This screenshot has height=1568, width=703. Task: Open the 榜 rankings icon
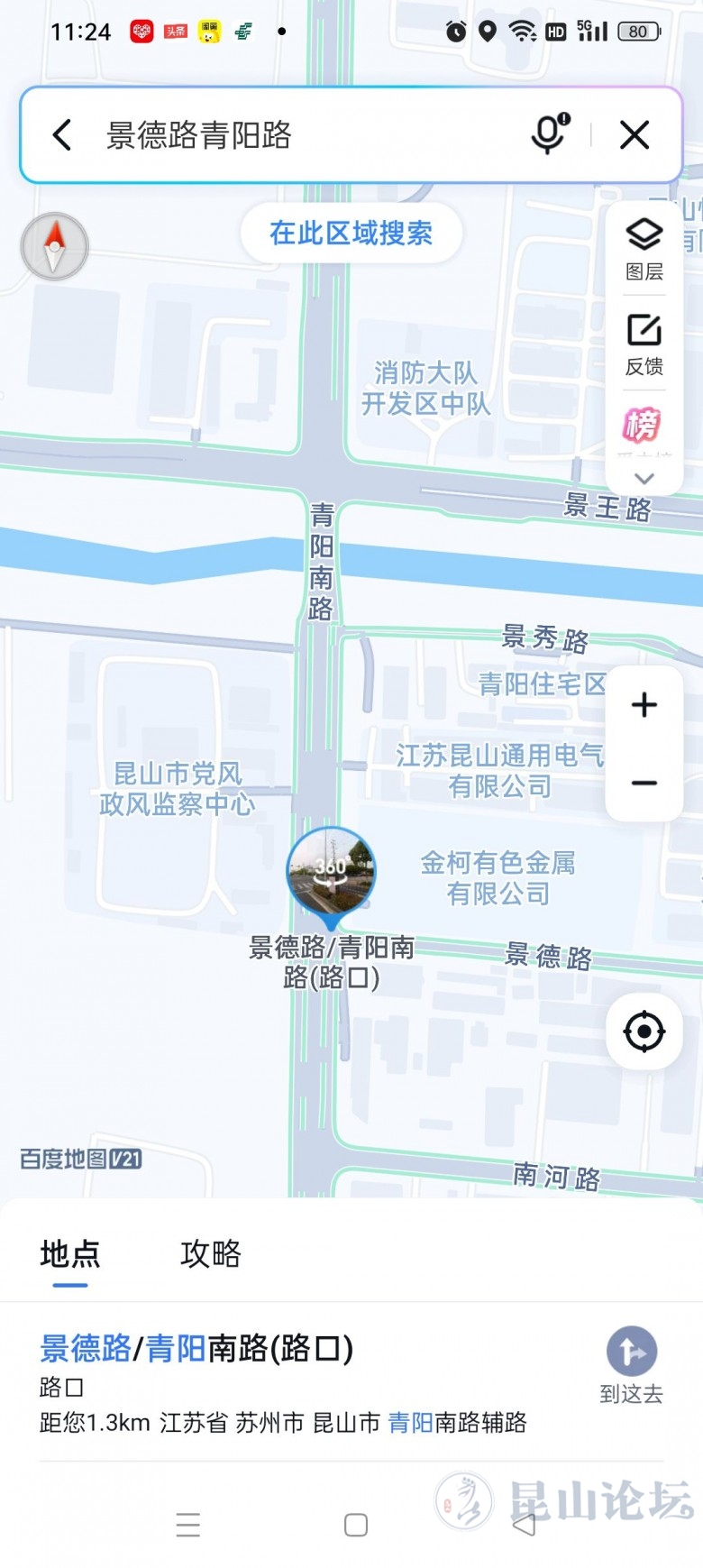coord(642,424)
